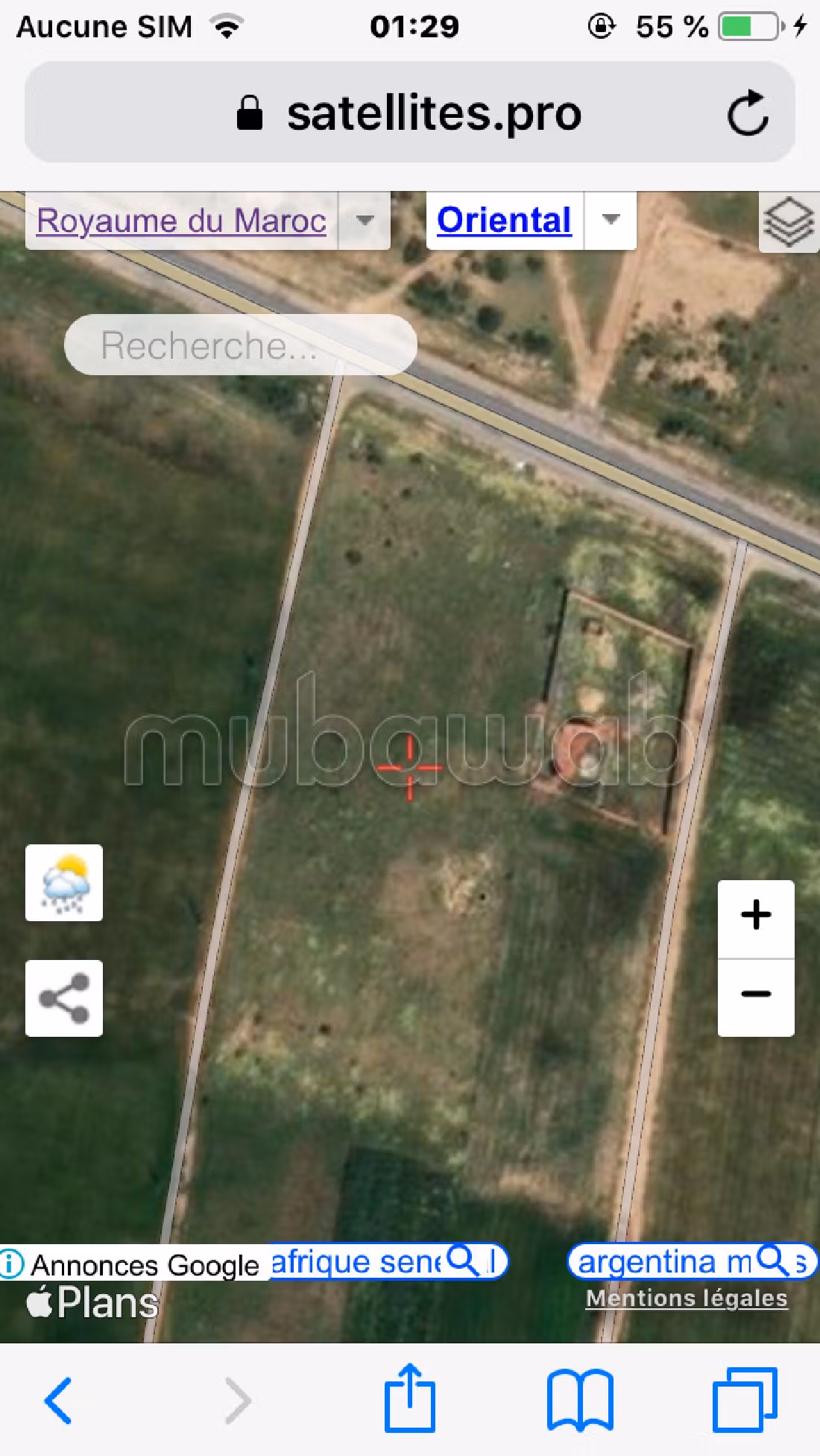
Task: Zoom in on the map
Action: pos(756,916)
